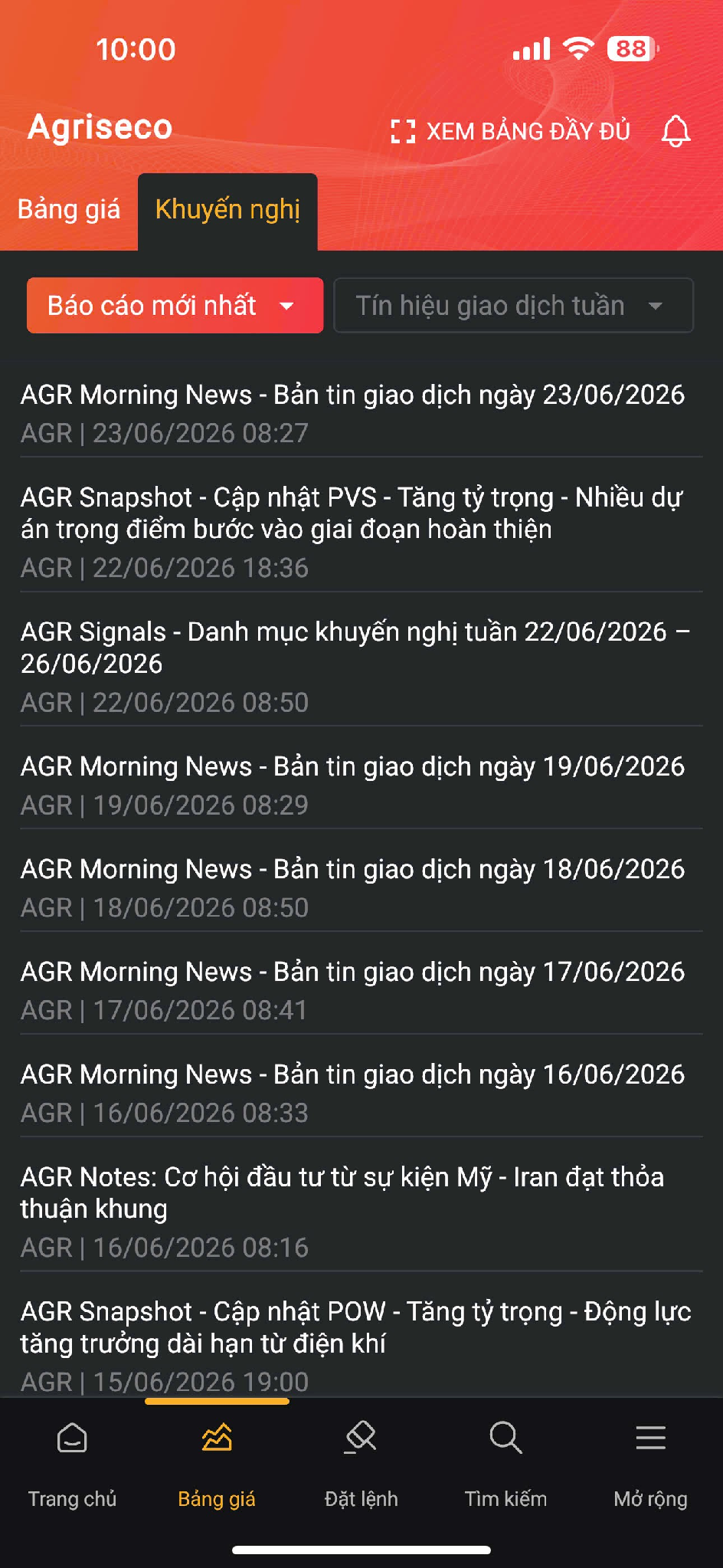The image size is (723, 1568).
Task: Open the Mở rộng menu tab
Action: [x=650, y=1465]
